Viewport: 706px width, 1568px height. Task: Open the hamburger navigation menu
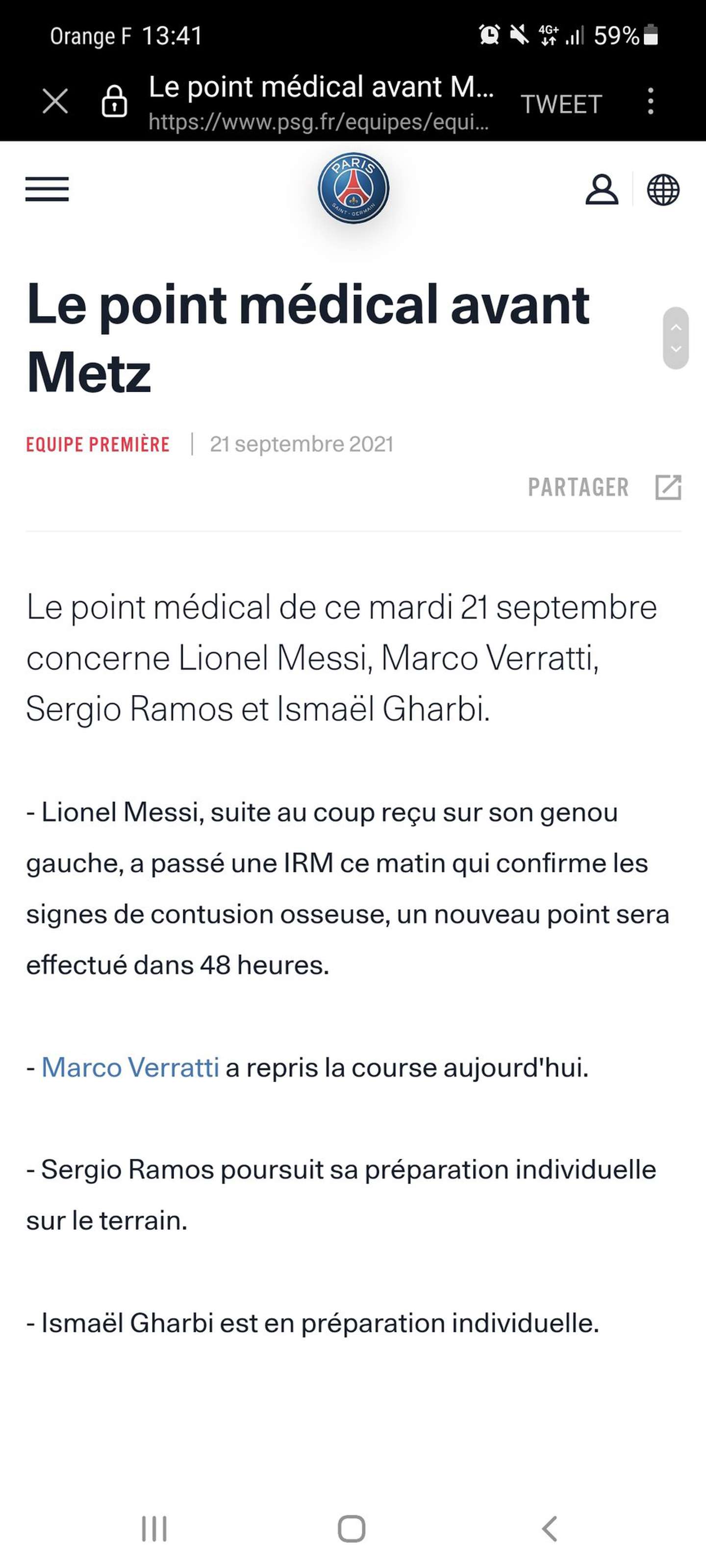click(47, 189)
